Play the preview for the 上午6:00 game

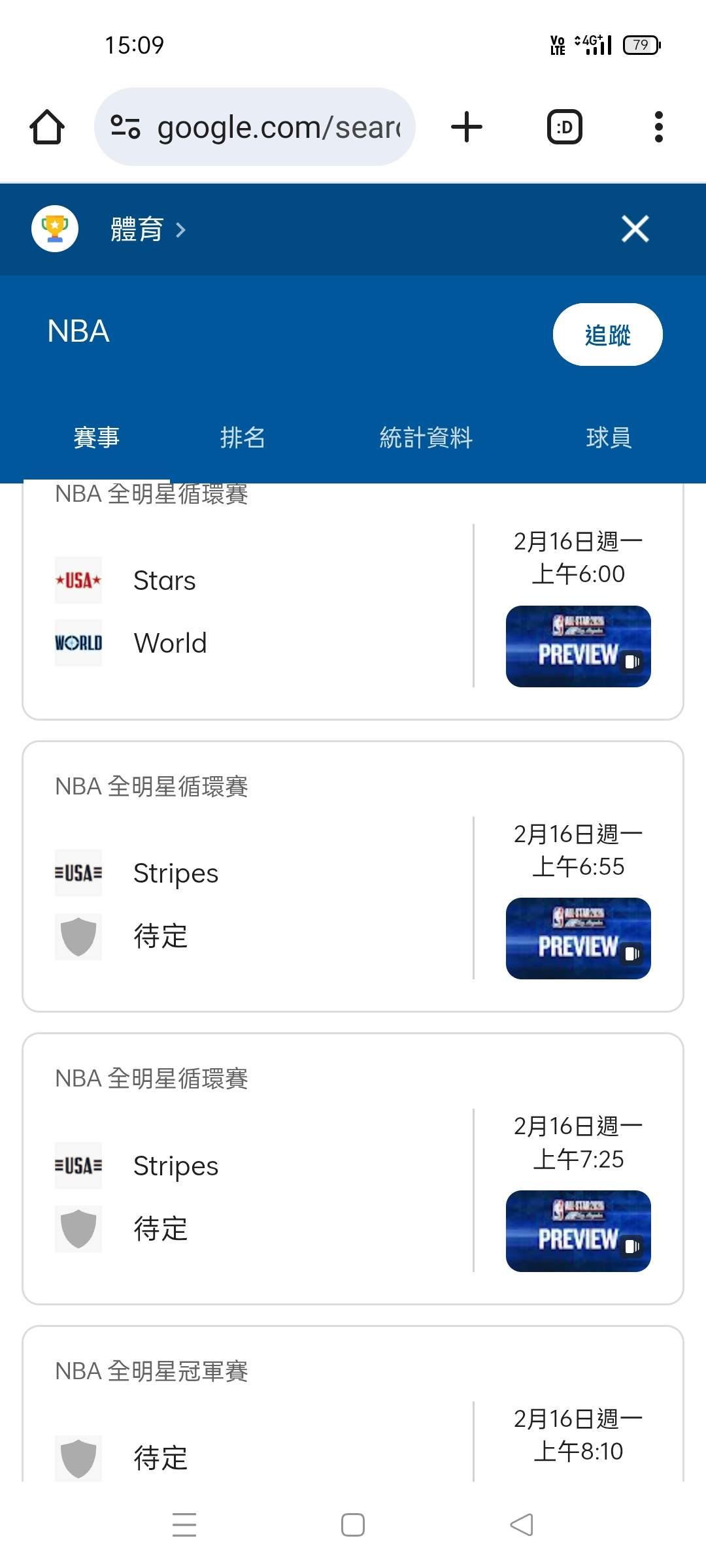coord(578,646)
